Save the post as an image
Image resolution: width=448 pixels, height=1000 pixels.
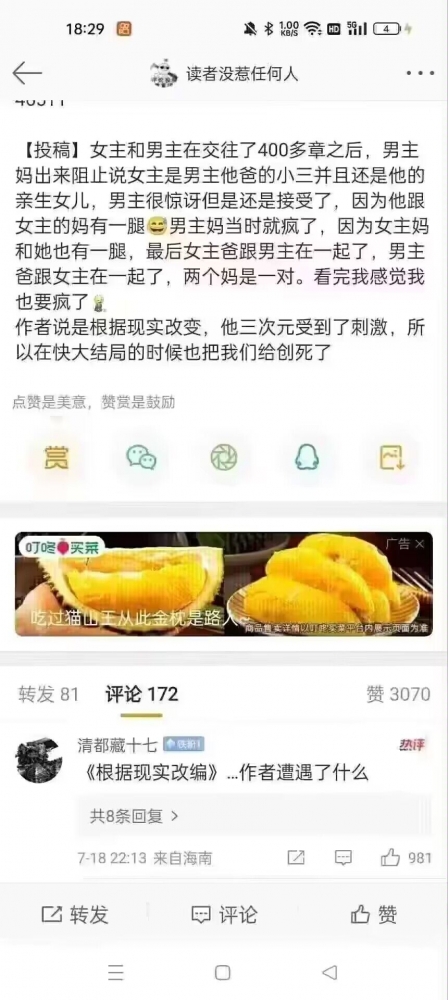click(391, 457)
